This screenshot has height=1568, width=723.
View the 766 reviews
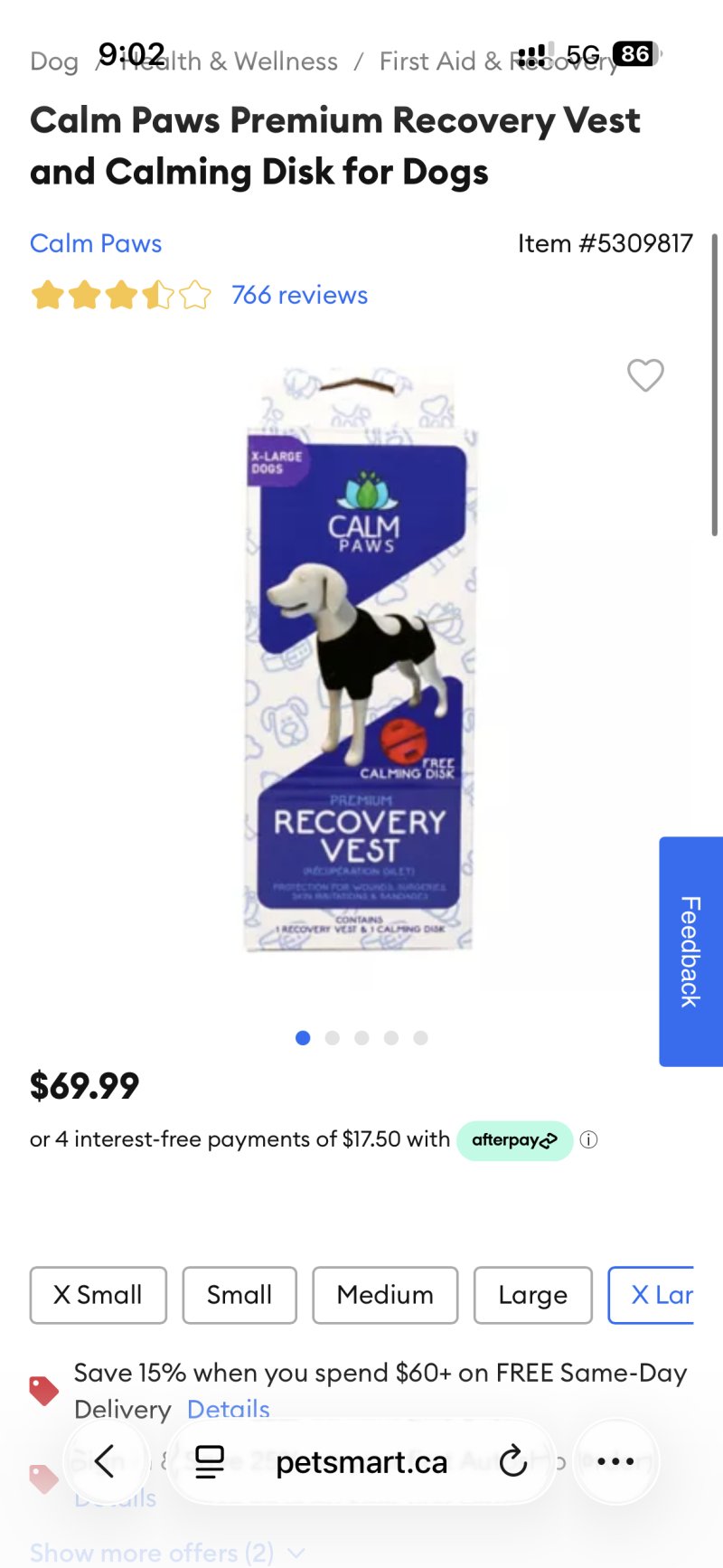click(x=299, y=295)
